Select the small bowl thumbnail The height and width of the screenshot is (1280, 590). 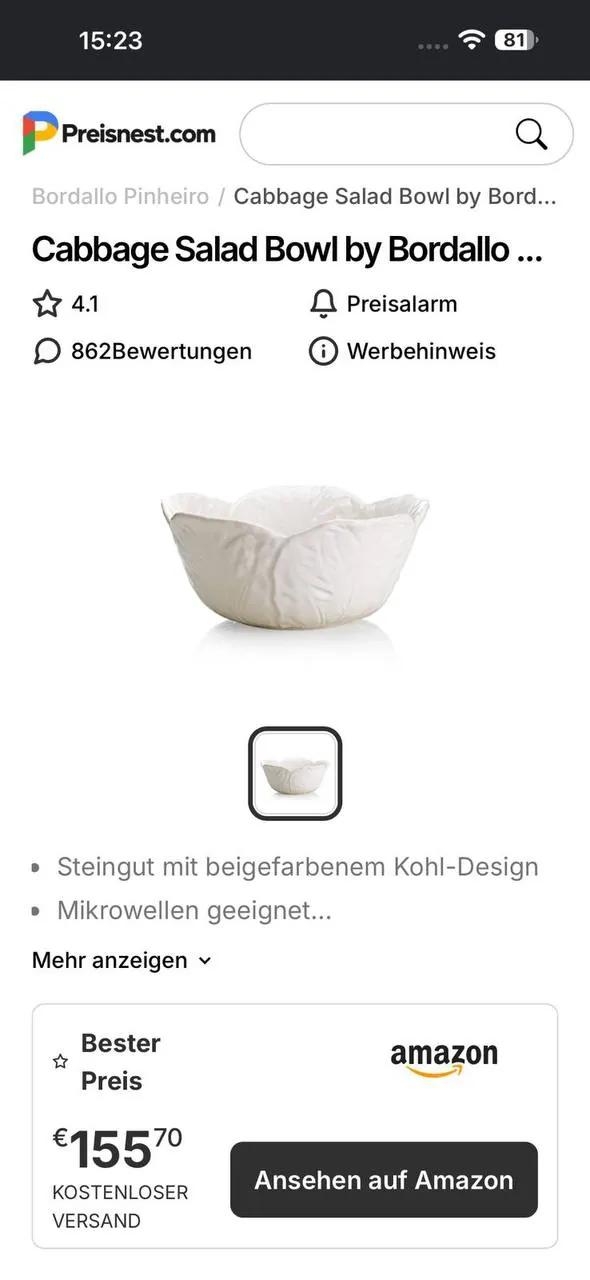point(295,774)
